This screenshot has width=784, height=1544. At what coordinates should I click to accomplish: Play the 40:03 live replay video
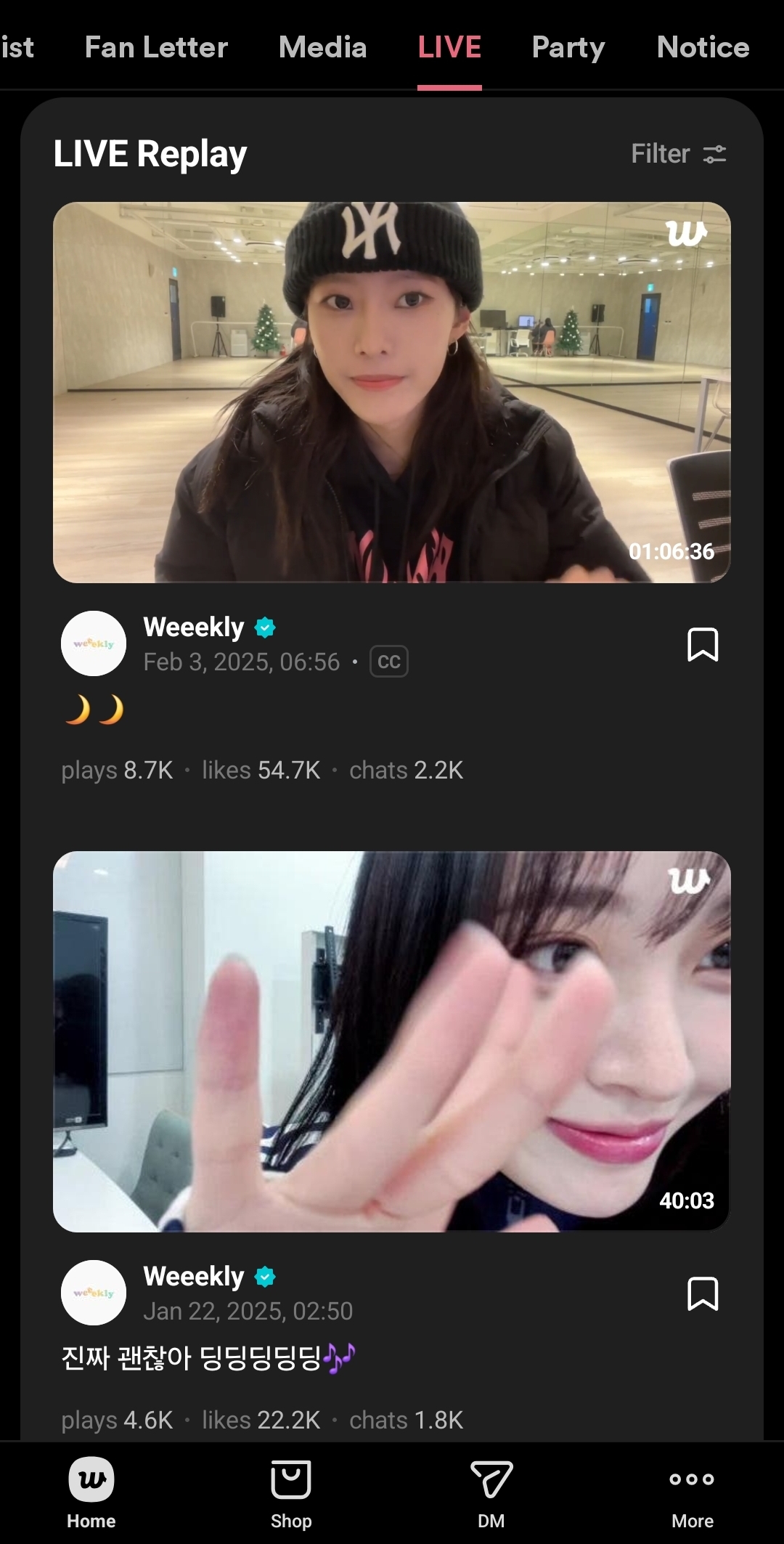coord(392,1041)
